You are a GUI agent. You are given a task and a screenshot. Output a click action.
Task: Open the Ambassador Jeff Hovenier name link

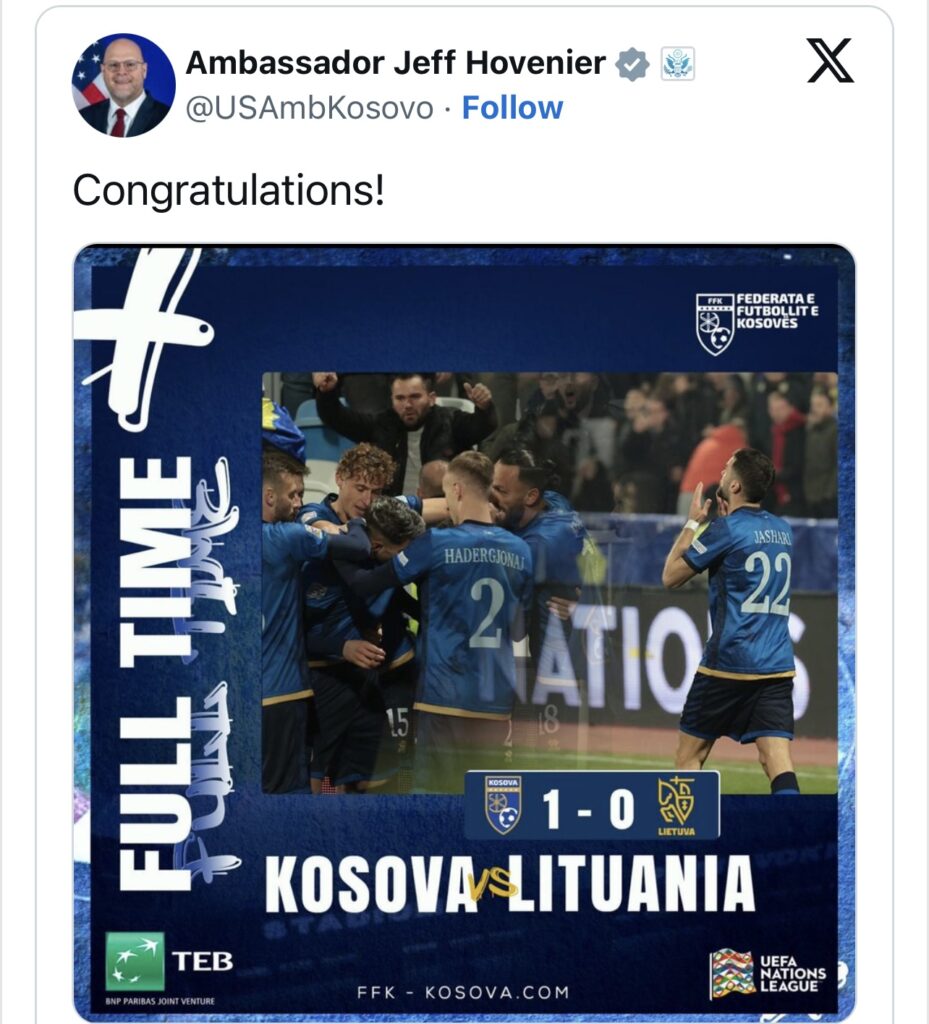pos(395,63)
